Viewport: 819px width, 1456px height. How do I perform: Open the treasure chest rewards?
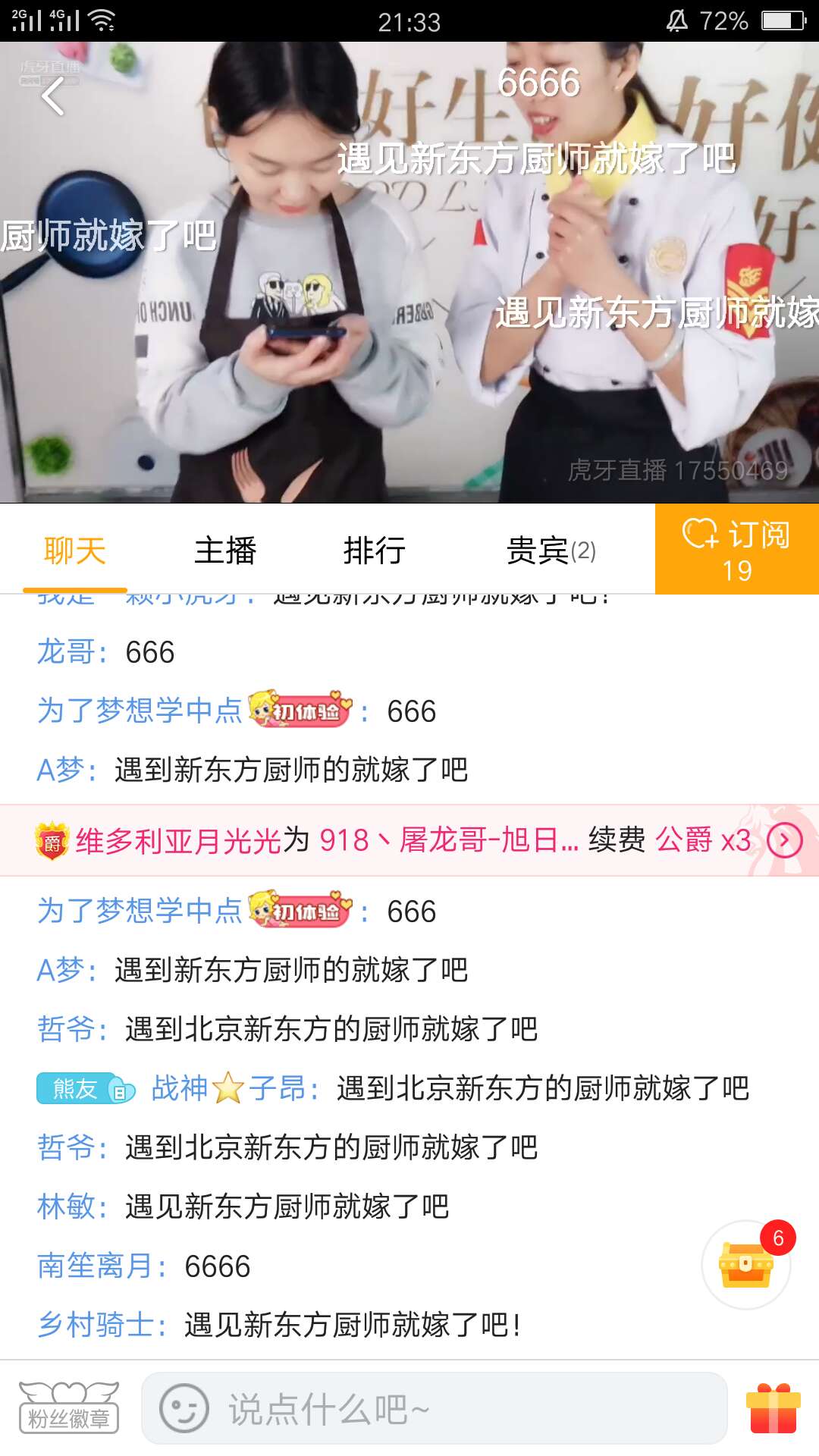click(x=746, y=1264)
